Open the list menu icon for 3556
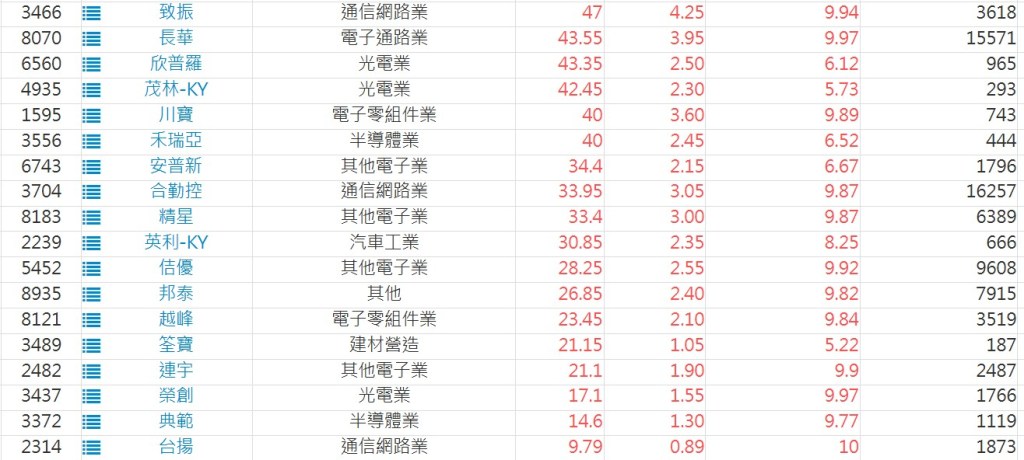 tap(92, 141)
